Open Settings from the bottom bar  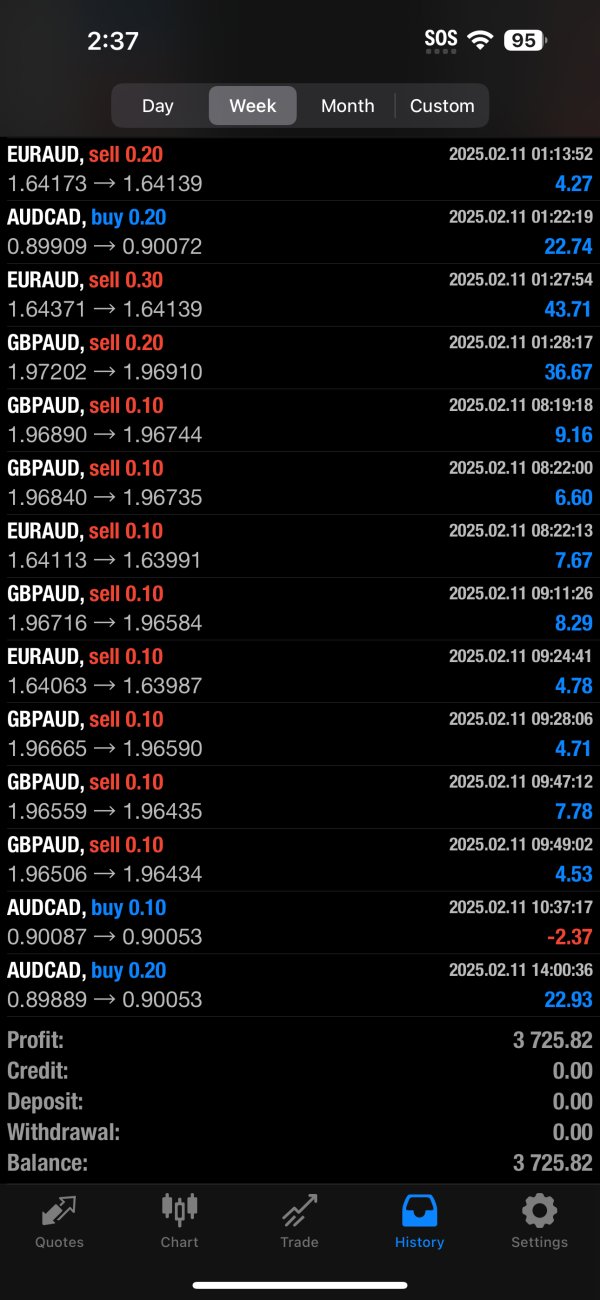[x=539, y=1222]
